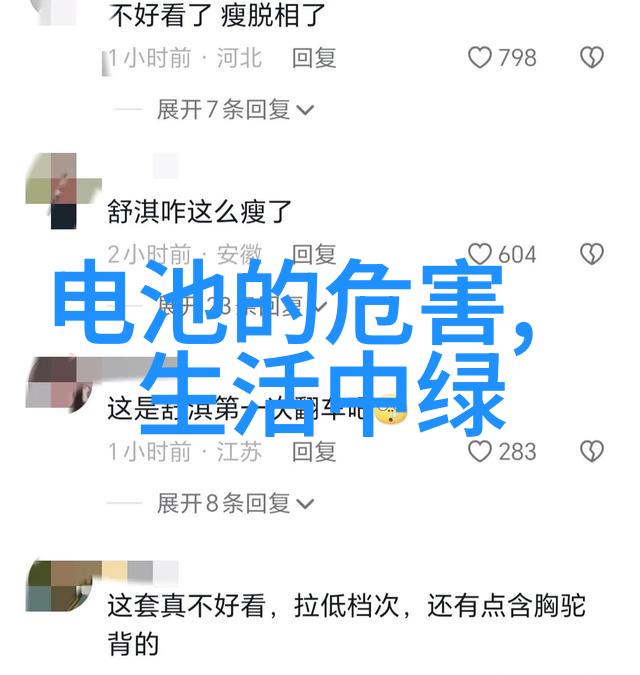Expand the 7 replies
This screenshot has height=675, width=640.
pyautogui.click(x=235, y=109)
